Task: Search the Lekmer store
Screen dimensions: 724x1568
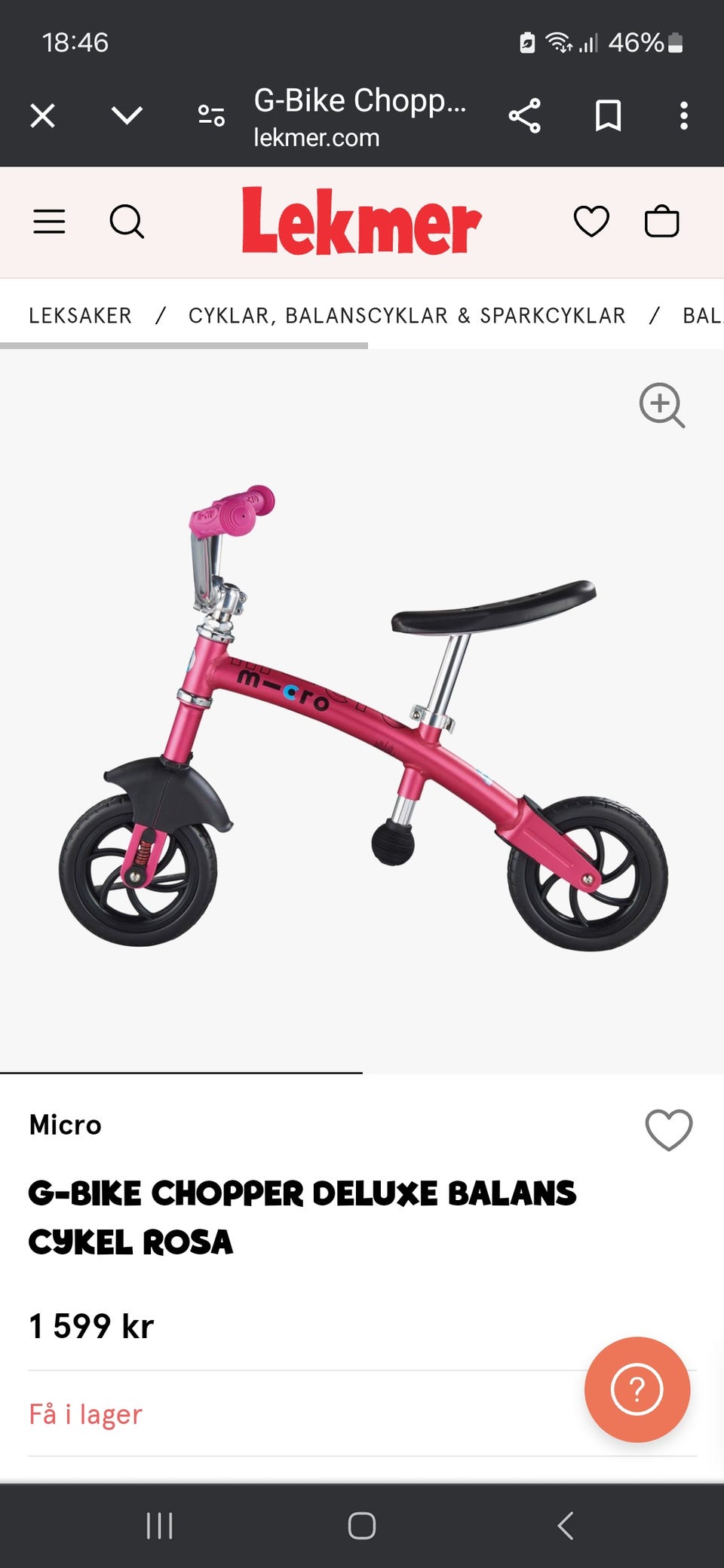Action: tap(127, 222)
